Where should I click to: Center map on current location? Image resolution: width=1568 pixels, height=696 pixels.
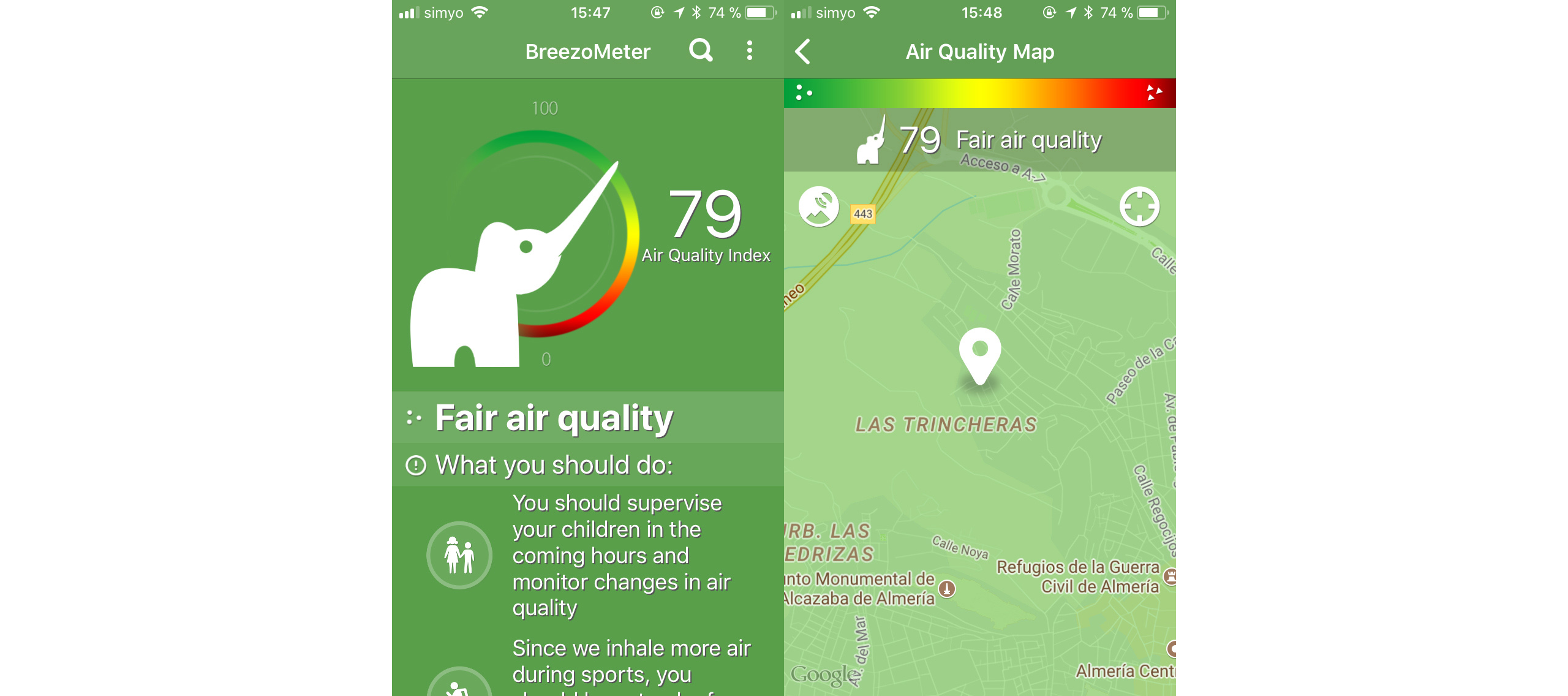coord(1139,207)
